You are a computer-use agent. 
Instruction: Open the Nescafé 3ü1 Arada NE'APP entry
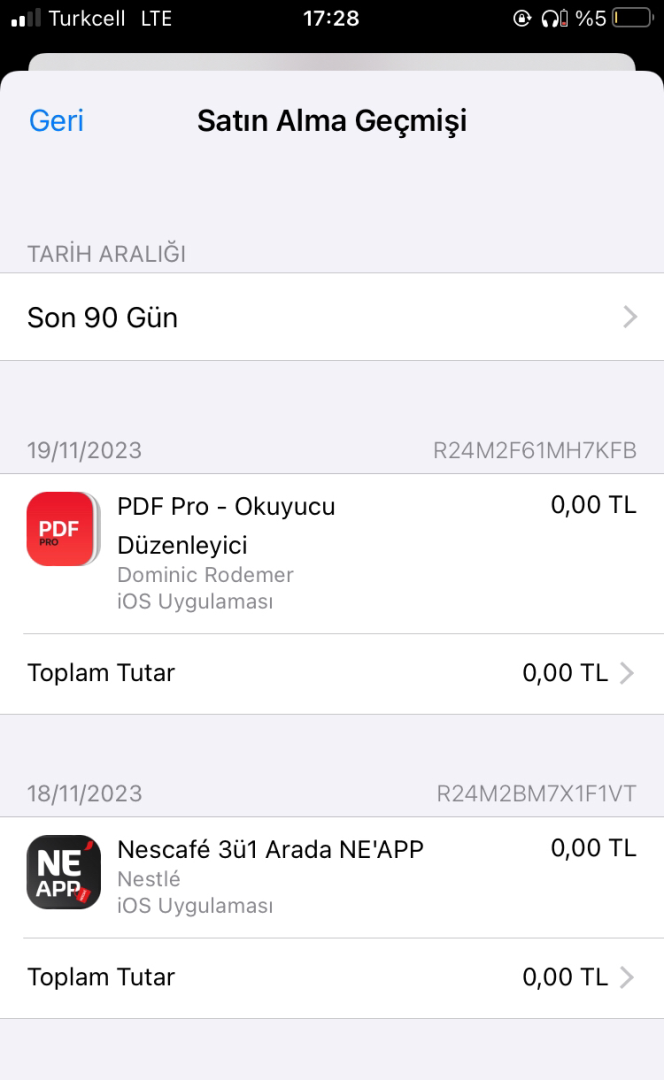[x=331, y=877]
